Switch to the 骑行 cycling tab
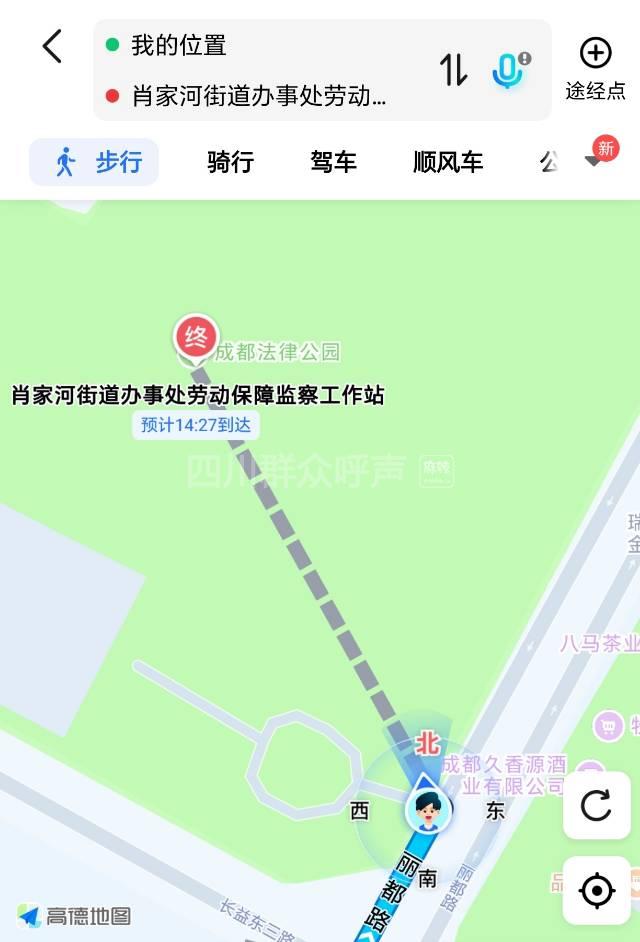 (231, 162)
